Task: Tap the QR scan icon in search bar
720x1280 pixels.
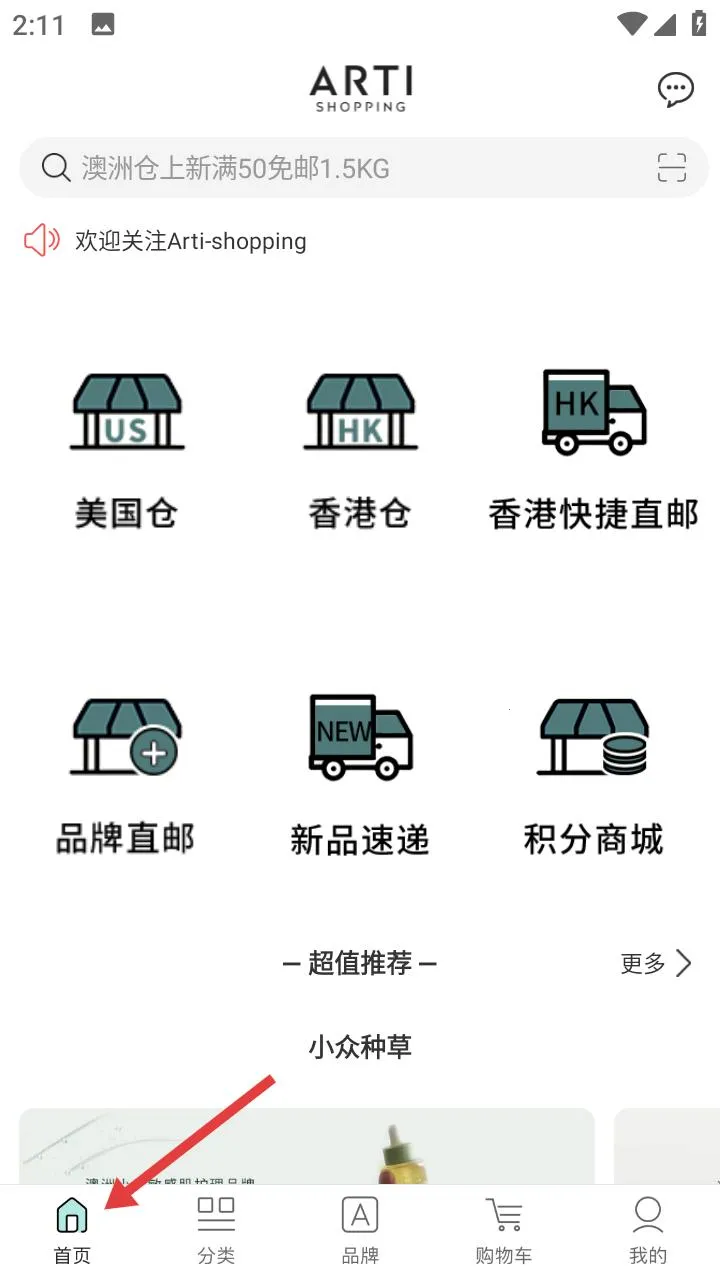Action: tap(672, 168)
